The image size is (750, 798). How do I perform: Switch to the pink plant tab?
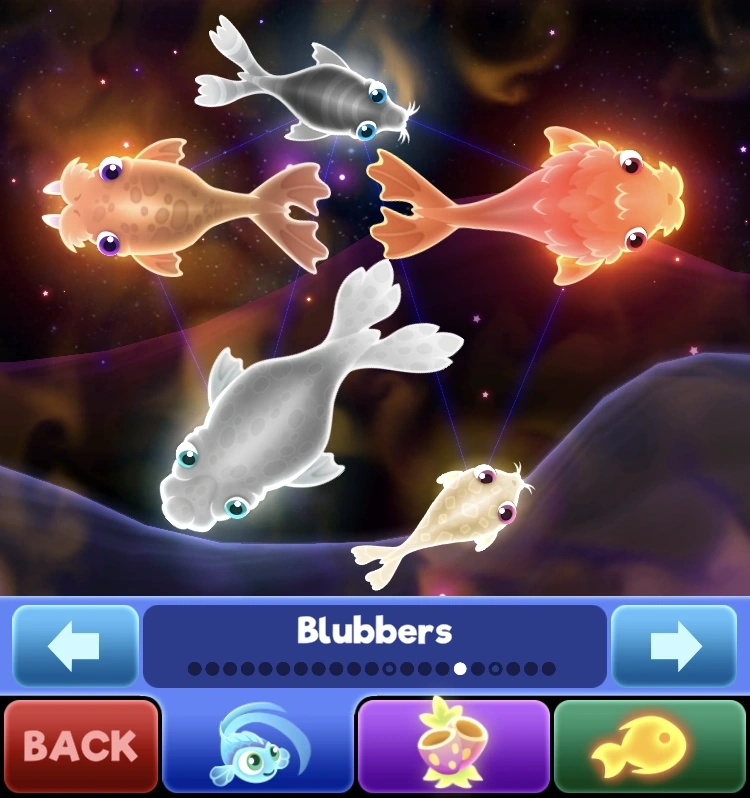pyautogui.click(x=453, y=745)
